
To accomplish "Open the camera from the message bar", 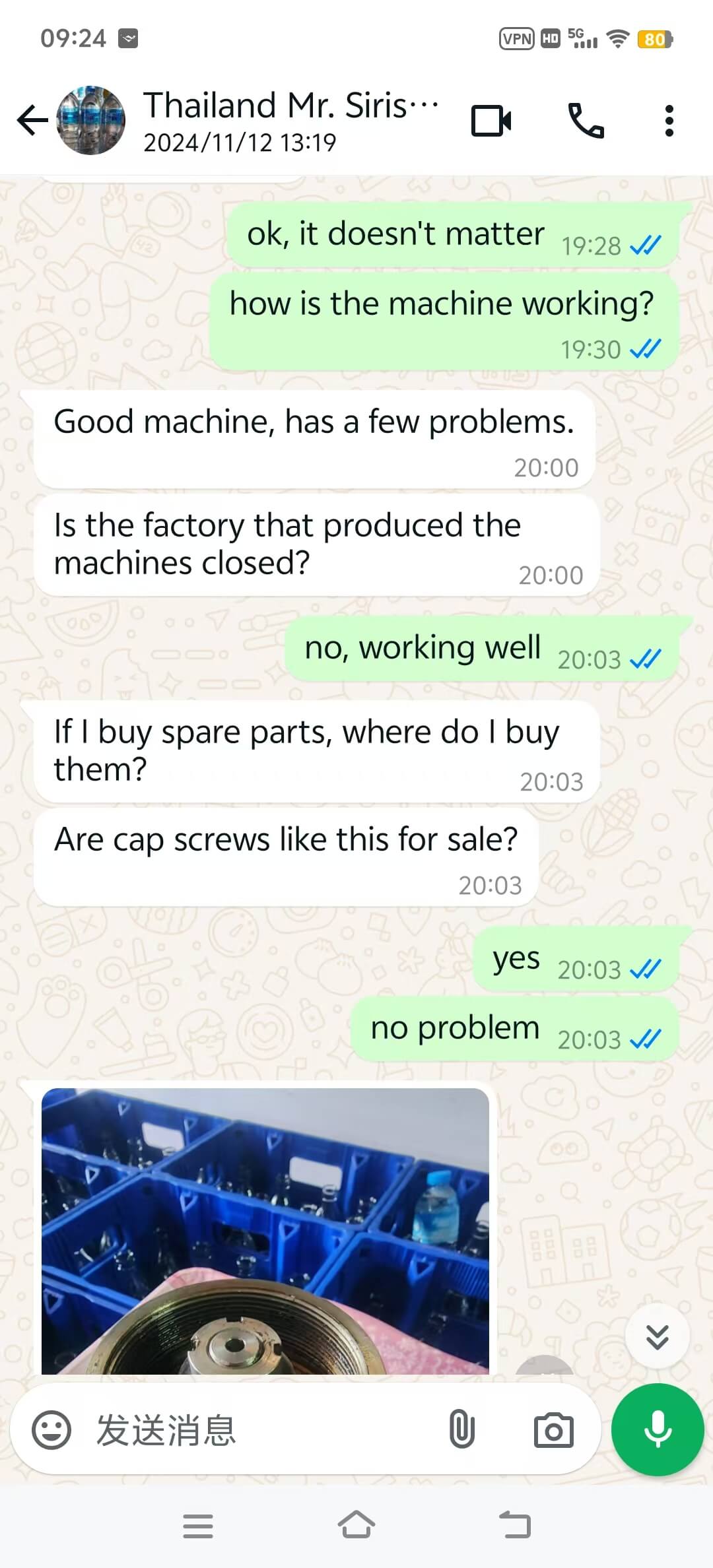I will point(553,1429).
